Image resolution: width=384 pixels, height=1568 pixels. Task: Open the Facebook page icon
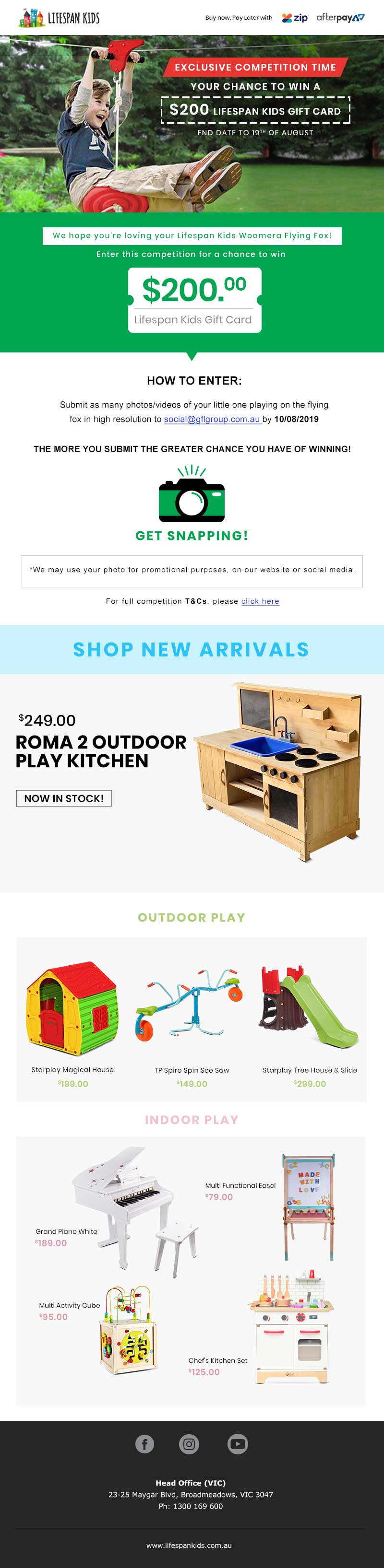(144, 1444)
